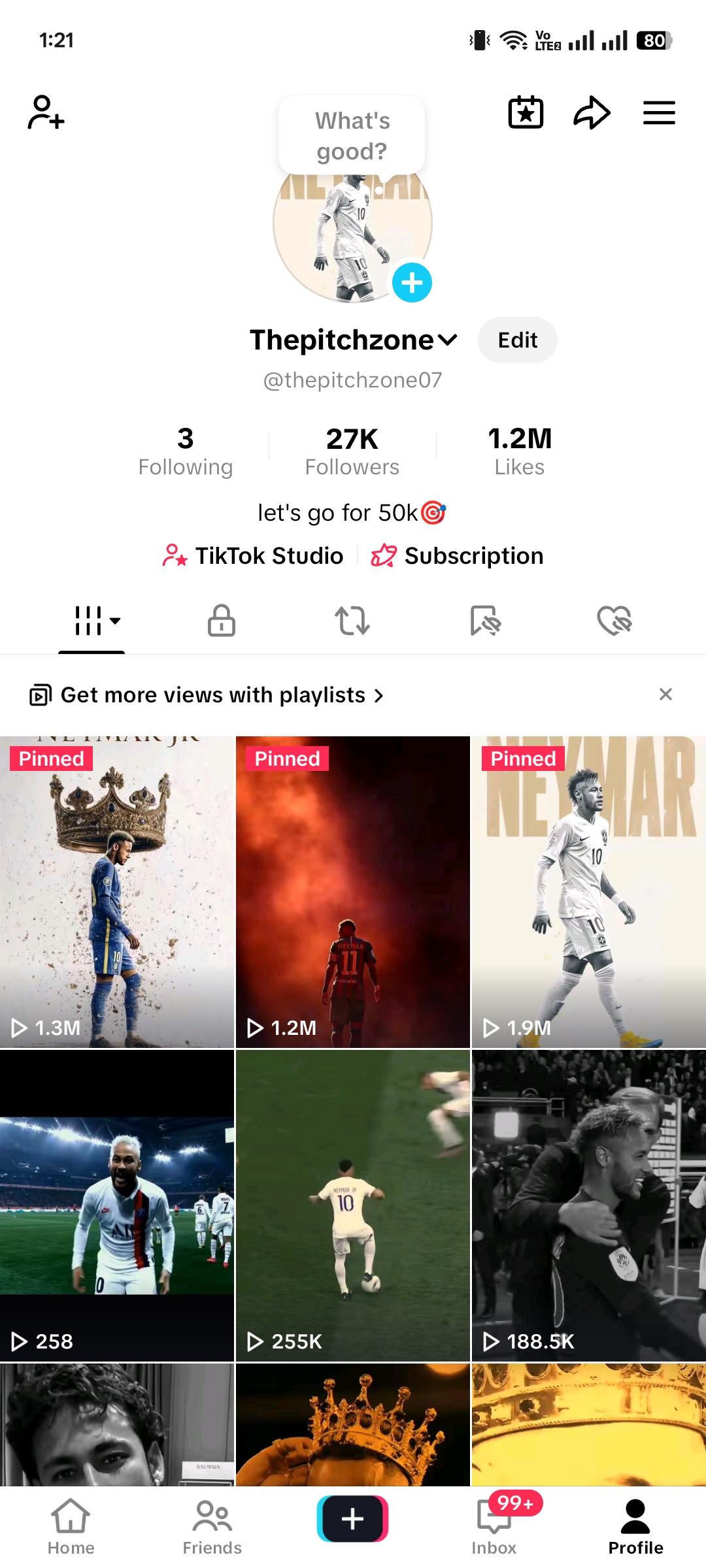Share this profile
This screenshot has width=706, height=1568.
[592, 112]
